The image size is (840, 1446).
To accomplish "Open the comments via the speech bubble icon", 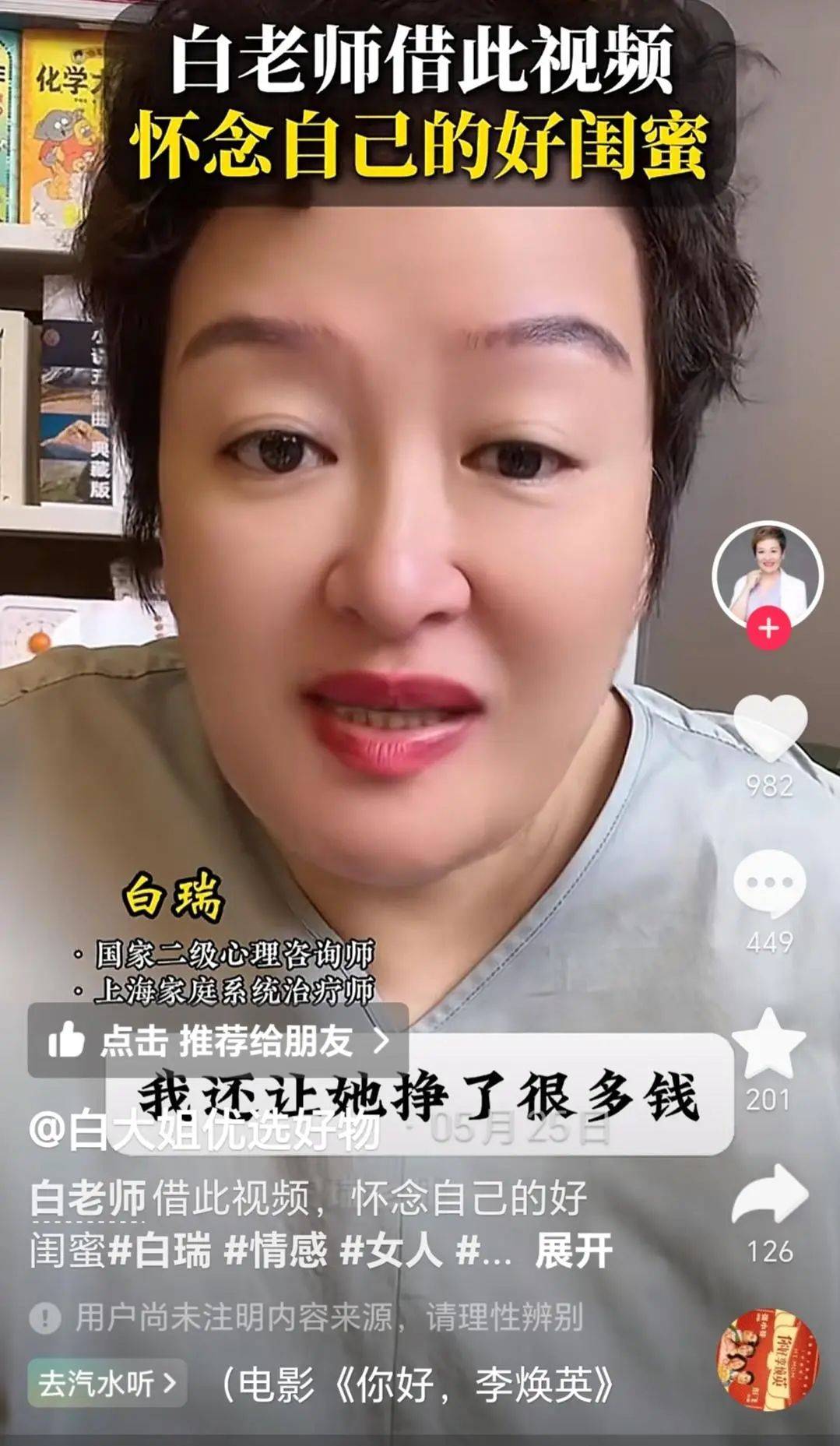I will (771, 881).
